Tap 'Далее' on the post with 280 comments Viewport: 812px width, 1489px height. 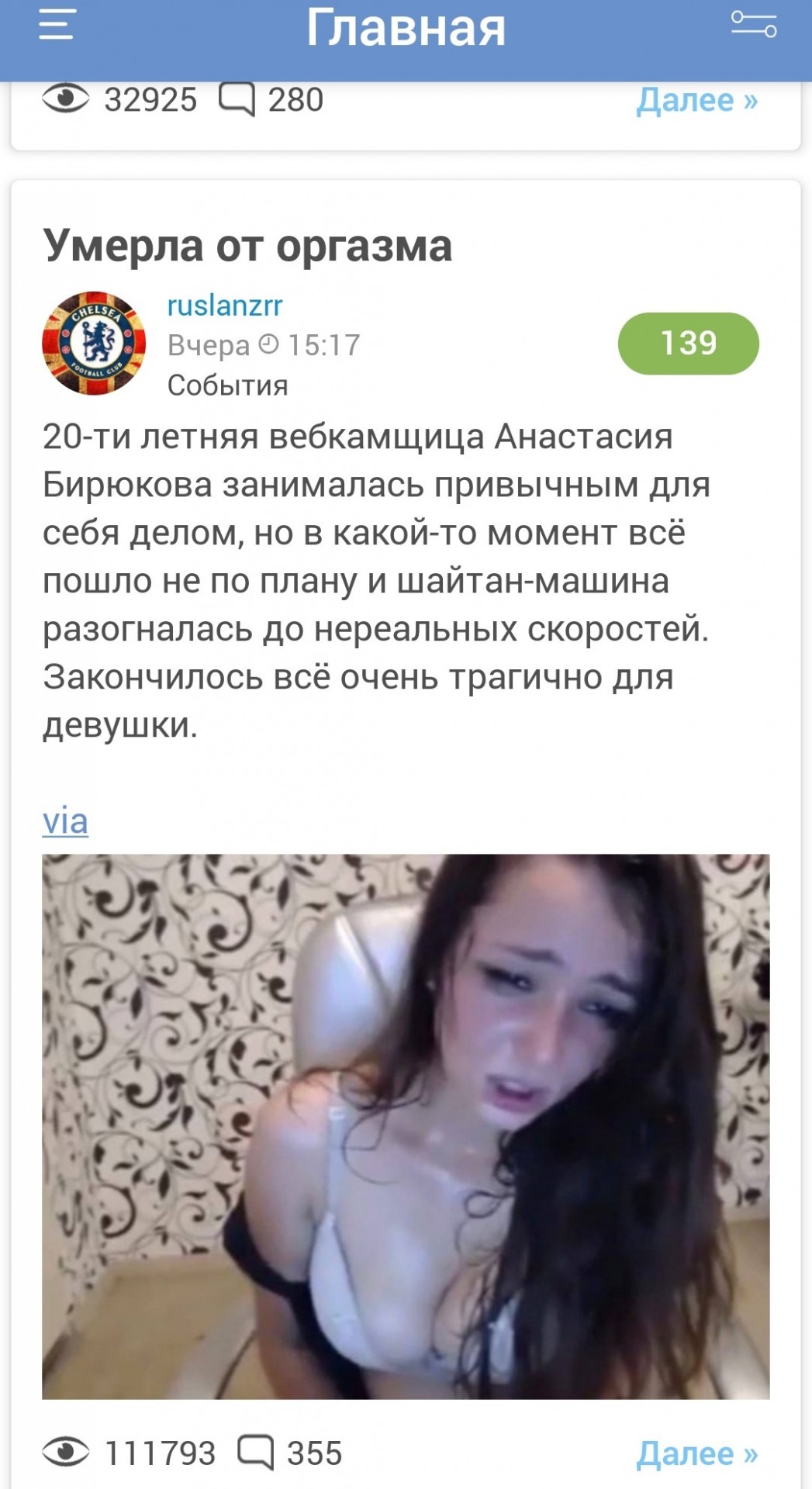coord(696,100)
